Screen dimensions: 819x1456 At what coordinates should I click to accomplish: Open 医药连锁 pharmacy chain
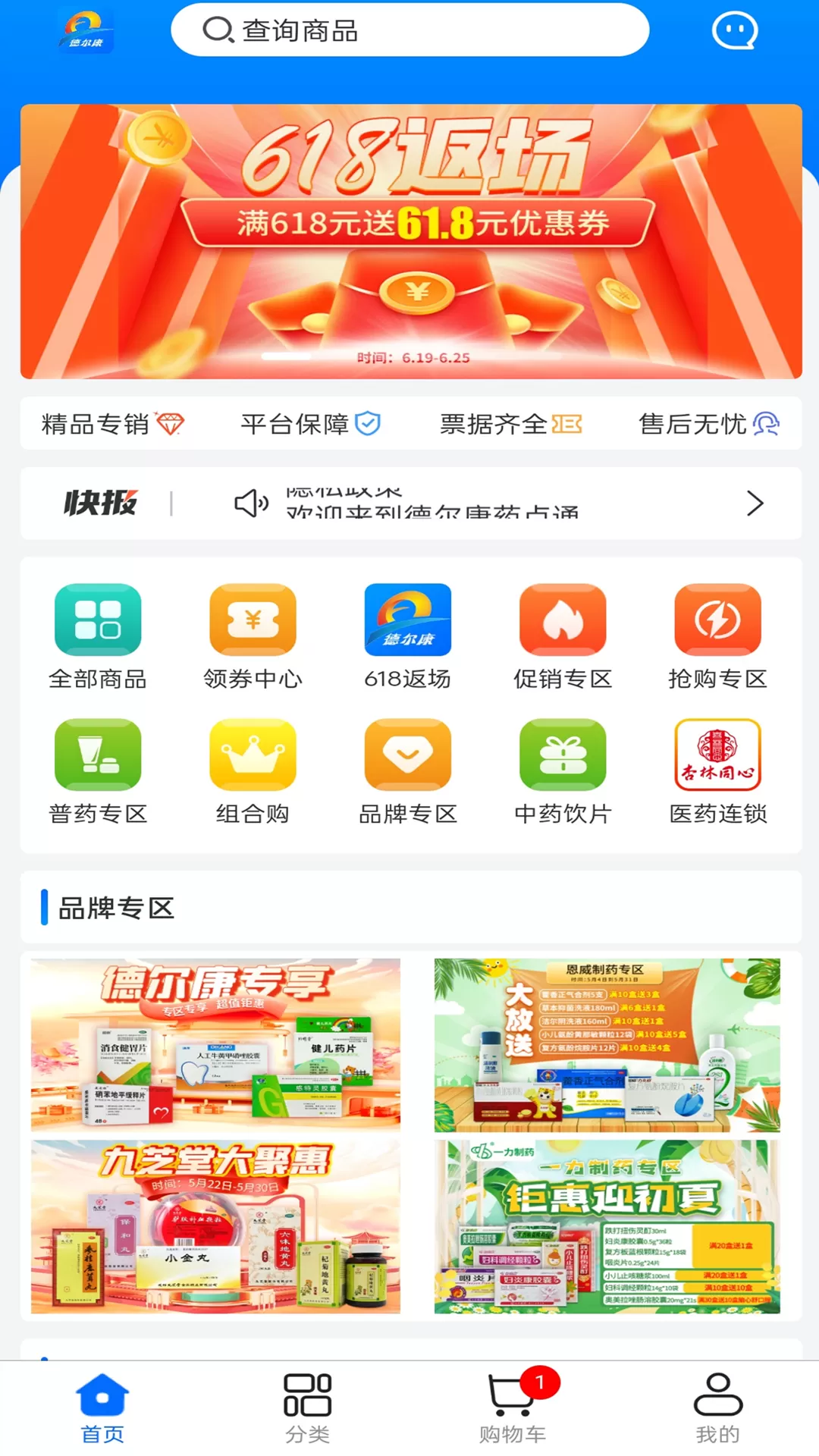click(x=717, y=770)
